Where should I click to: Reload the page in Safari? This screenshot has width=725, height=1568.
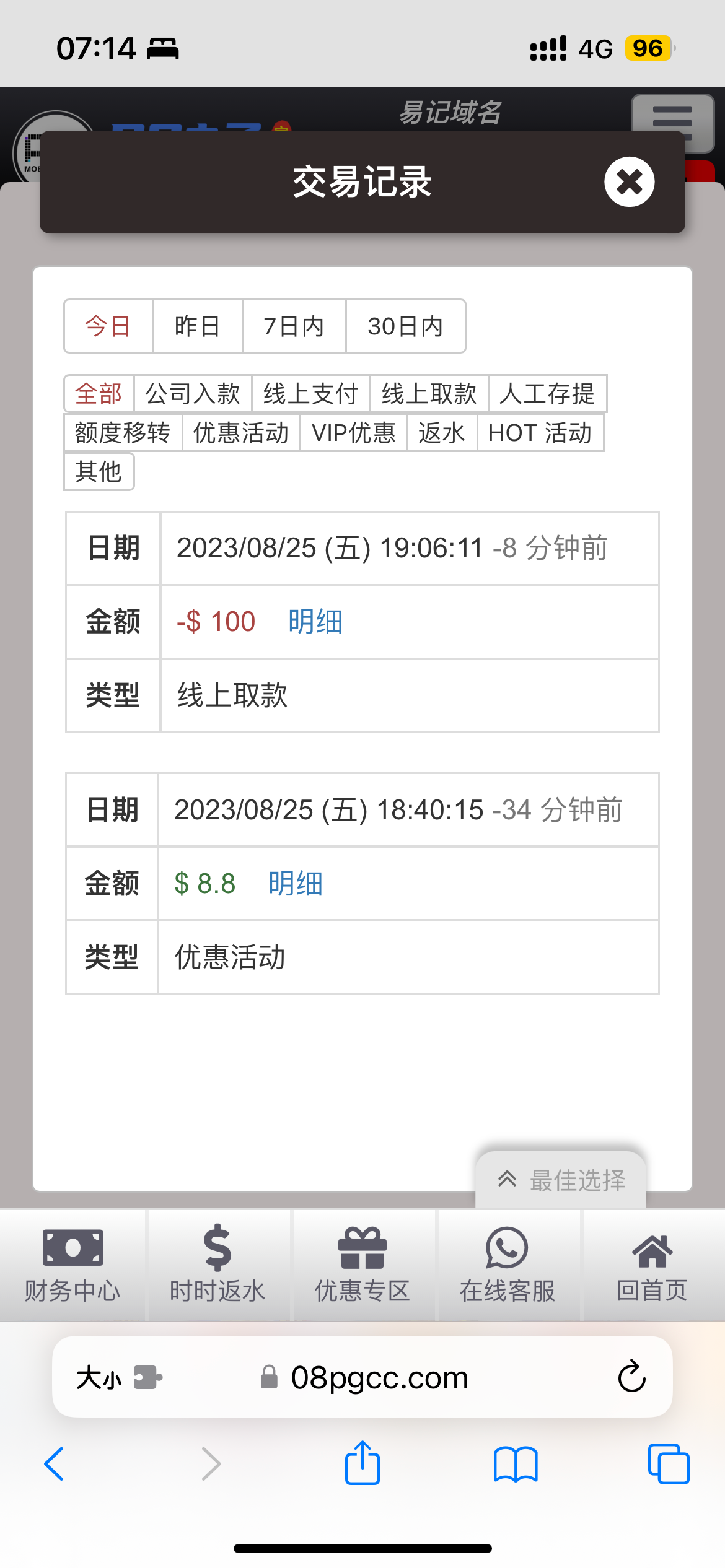[x=631, y=1377]
